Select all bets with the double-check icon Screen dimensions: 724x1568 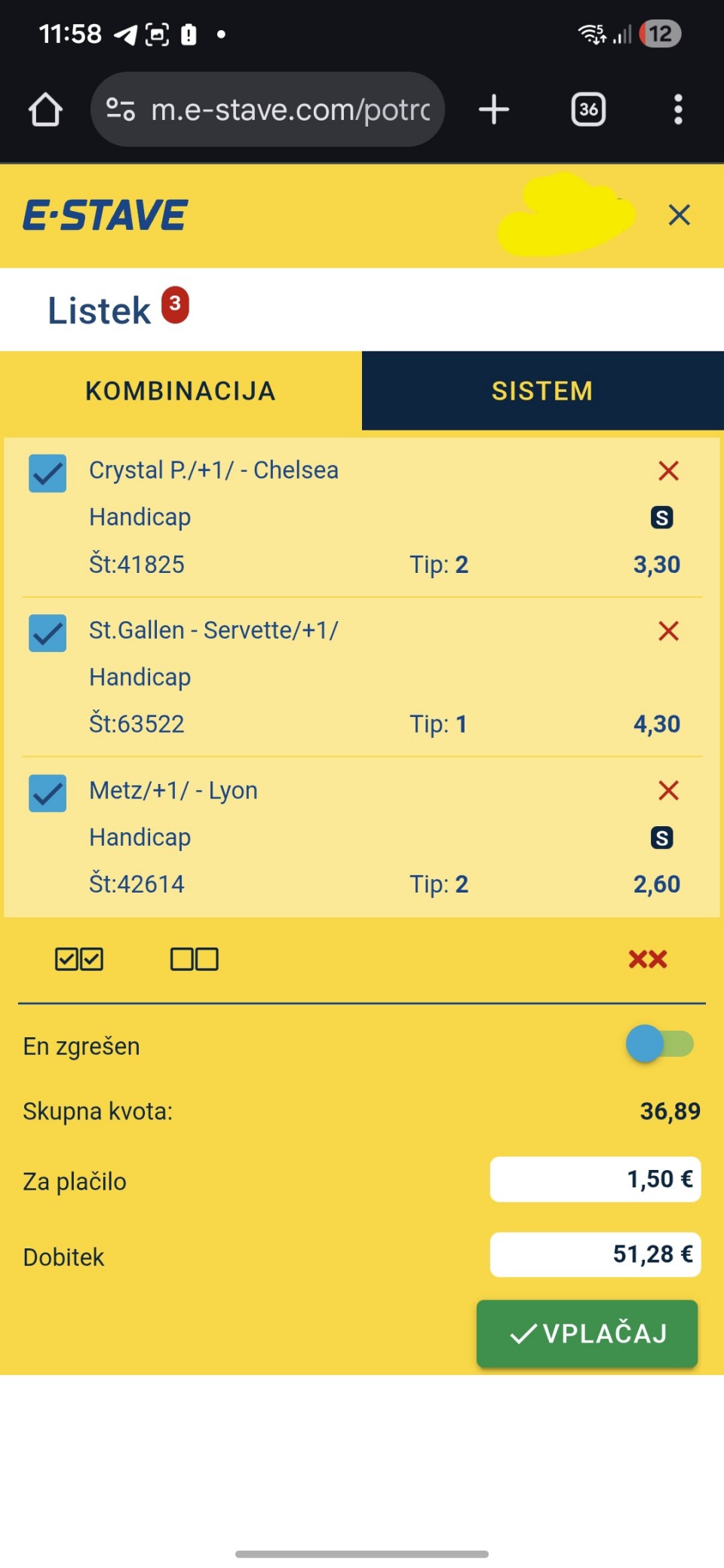coord(79,959)
